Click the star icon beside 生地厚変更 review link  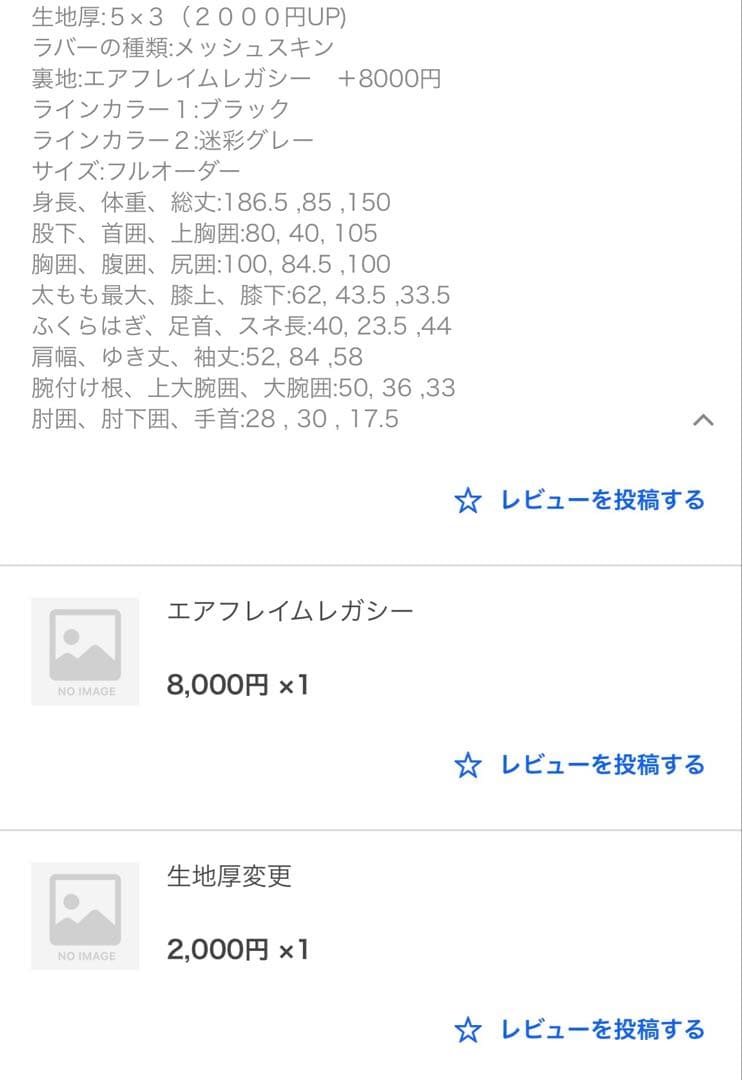click(467, 1029)
